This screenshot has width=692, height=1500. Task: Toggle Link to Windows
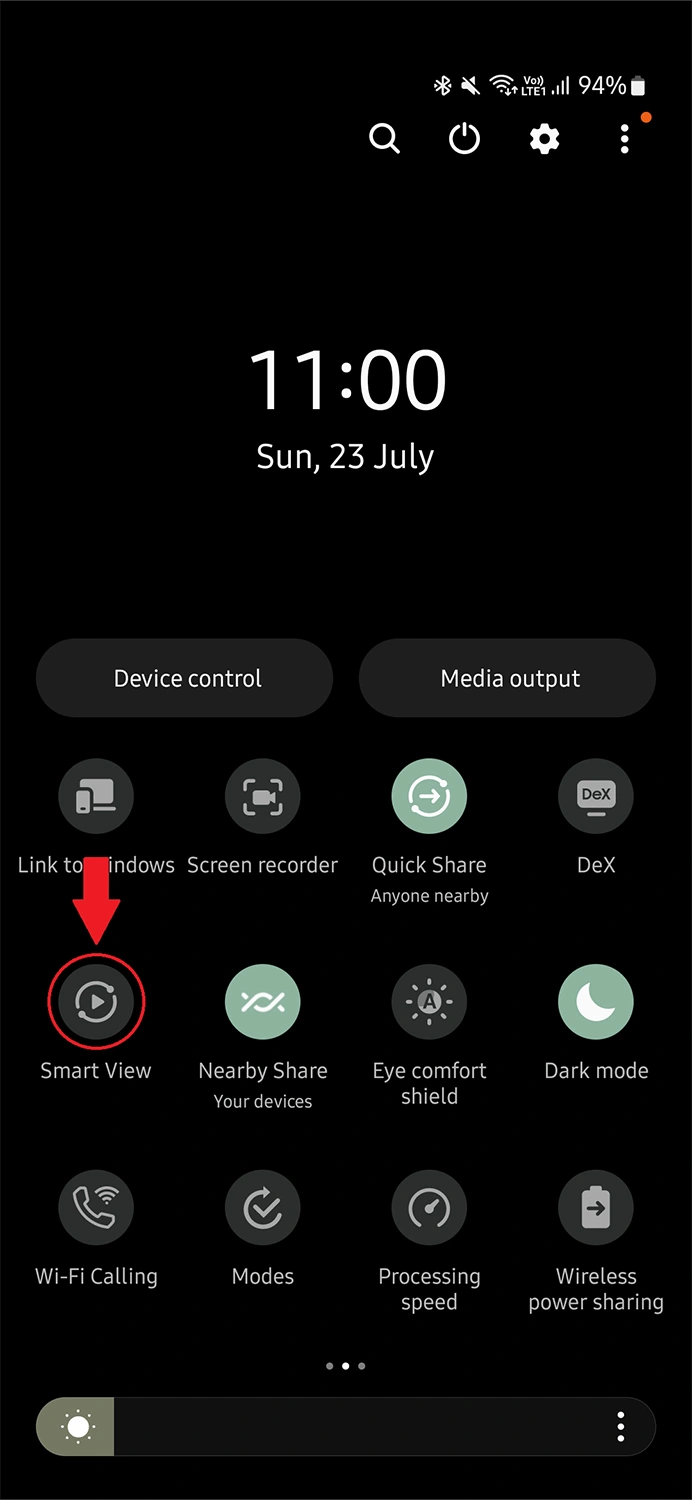[96, 796]
